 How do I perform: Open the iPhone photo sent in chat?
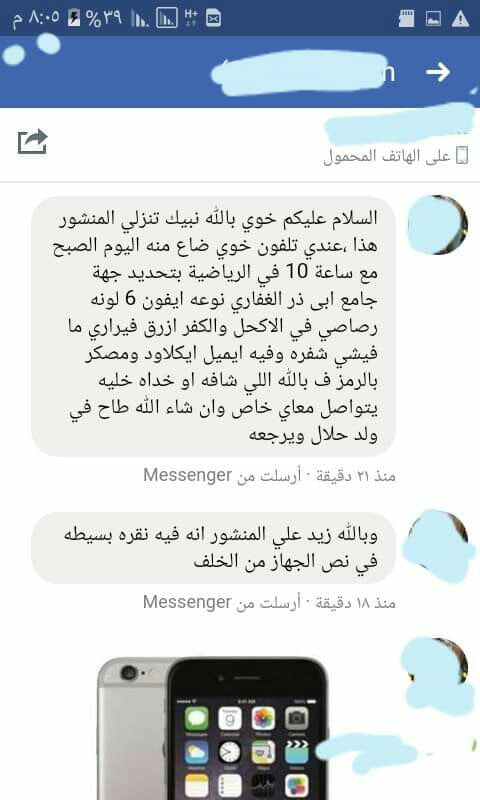click(x=212, y=728)
